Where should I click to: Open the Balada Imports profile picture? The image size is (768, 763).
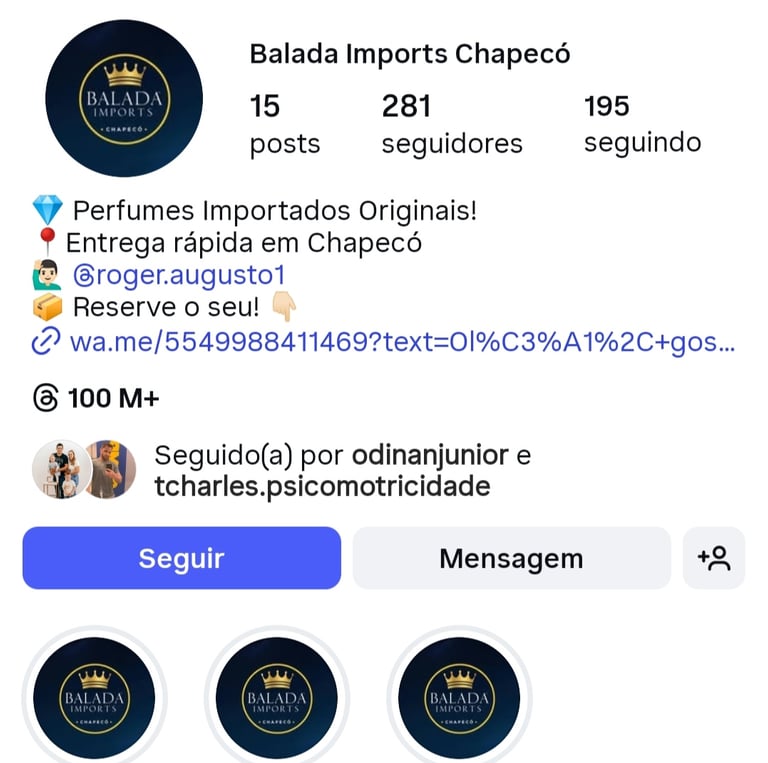coord(124,97)
